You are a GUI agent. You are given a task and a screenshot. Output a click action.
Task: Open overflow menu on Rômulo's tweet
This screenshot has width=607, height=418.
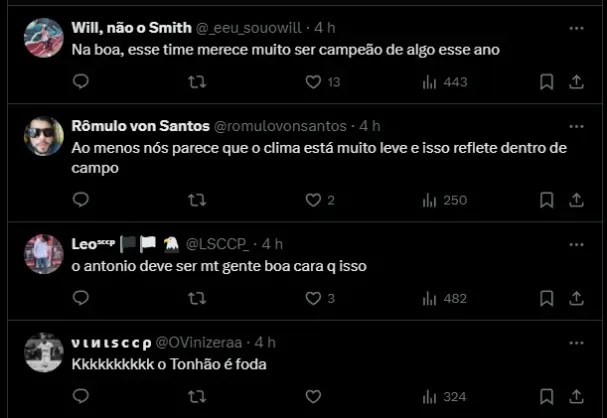(x=577, y=127)
